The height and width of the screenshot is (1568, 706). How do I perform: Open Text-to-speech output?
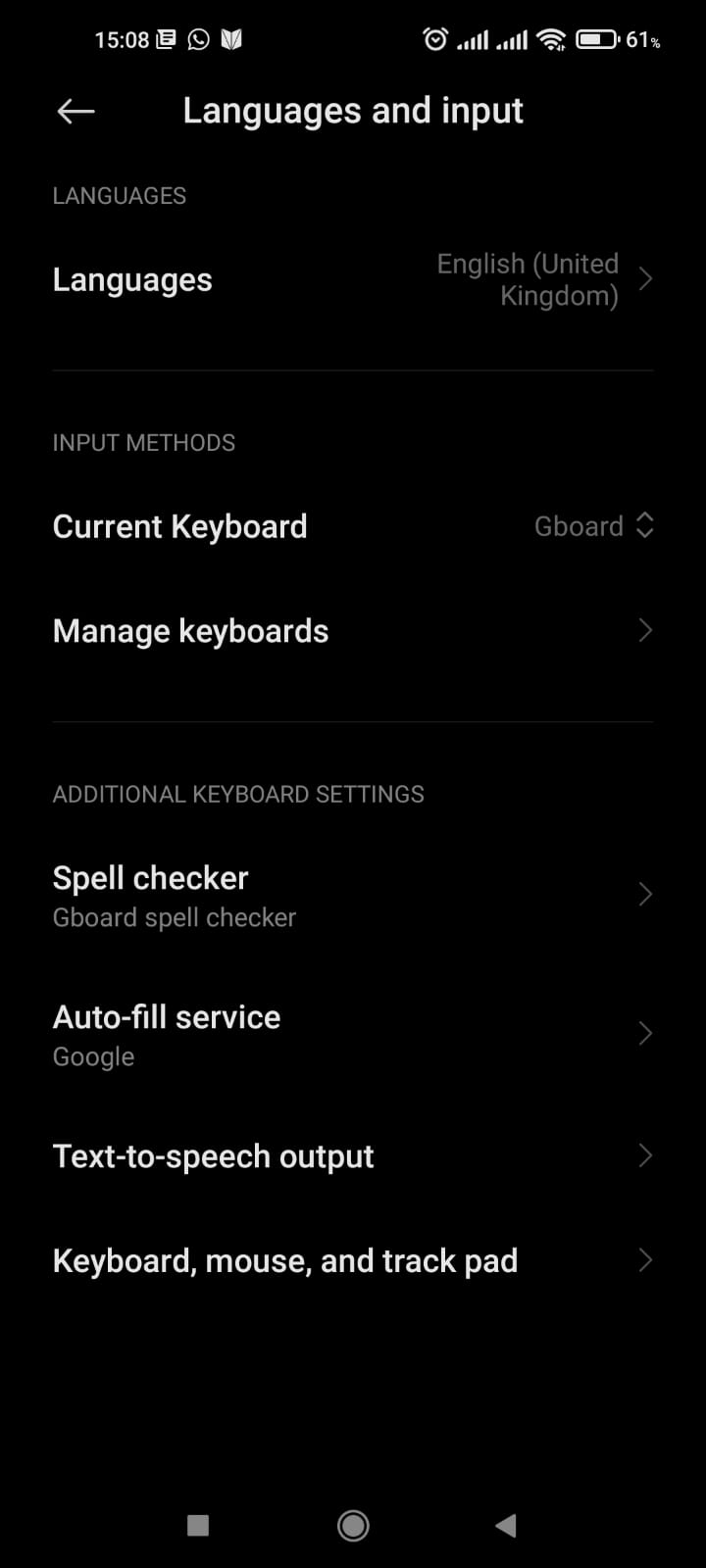click(x=353, y=1155)
